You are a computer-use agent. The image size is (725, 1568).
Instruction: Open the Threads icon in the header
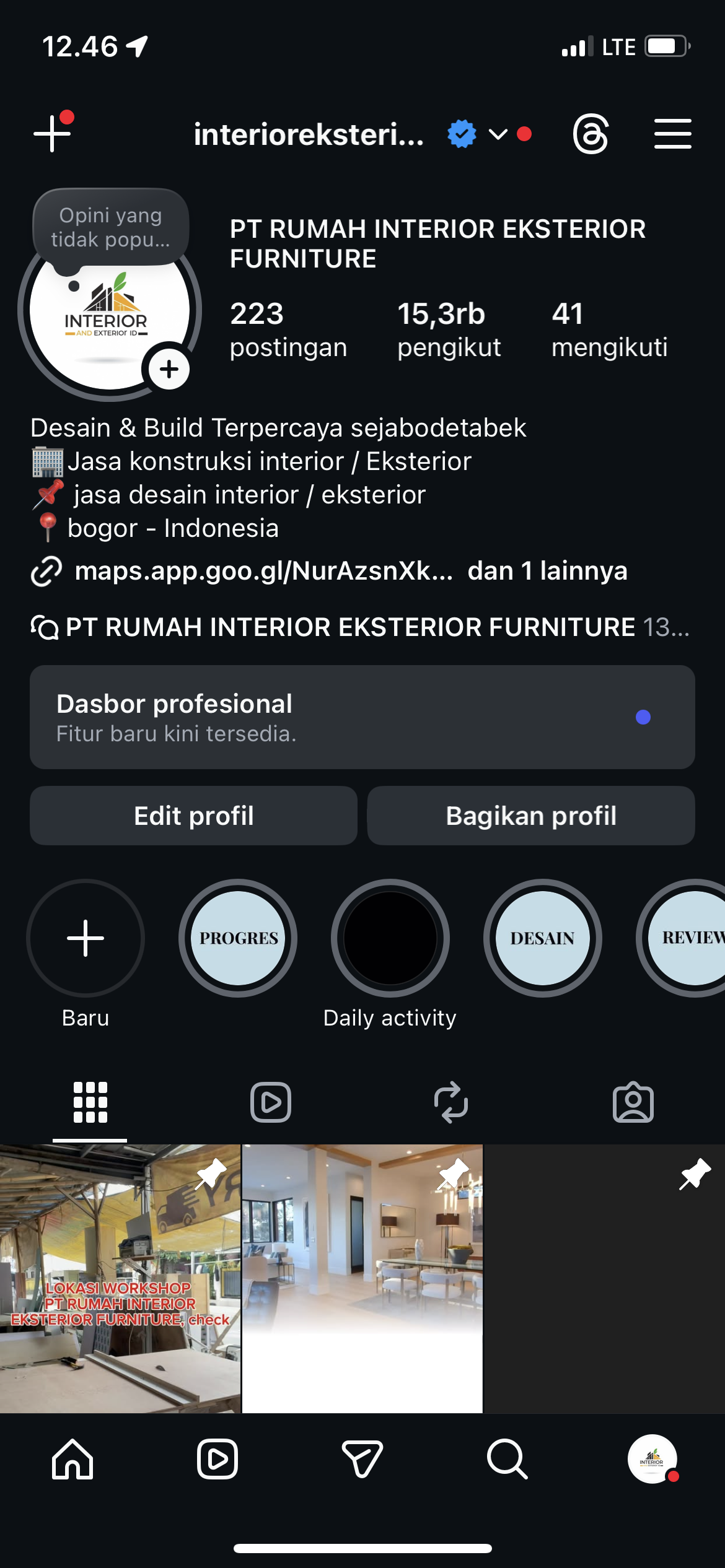point(591,134)
